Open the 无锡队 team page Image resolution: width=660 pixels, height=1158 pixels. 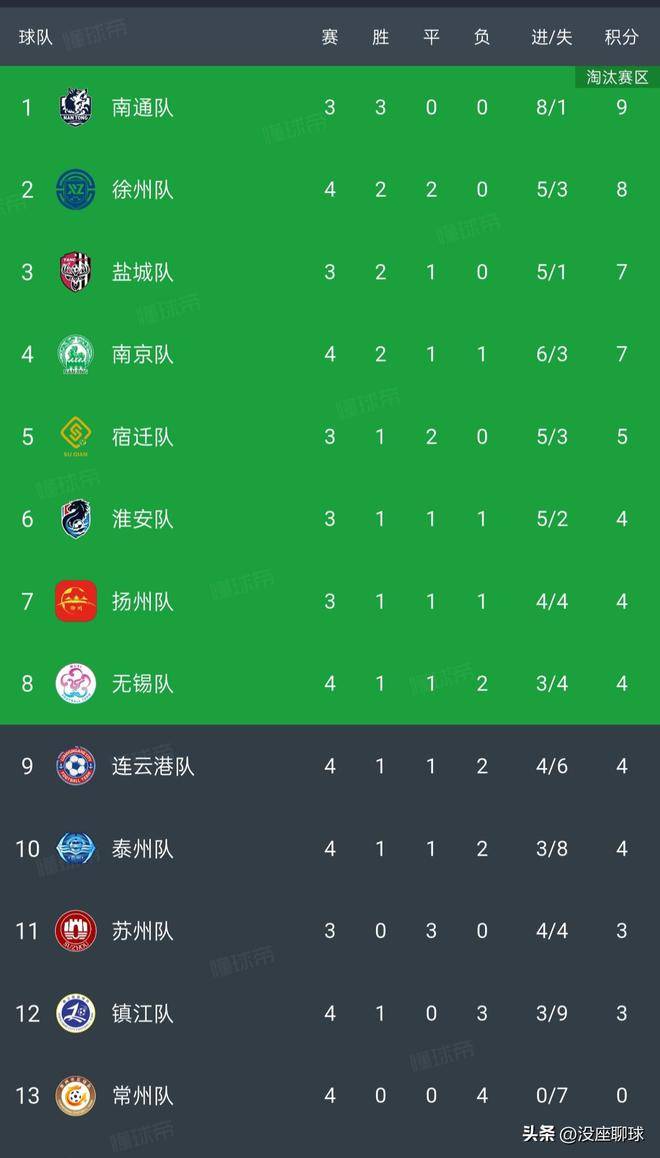(330, 684)
